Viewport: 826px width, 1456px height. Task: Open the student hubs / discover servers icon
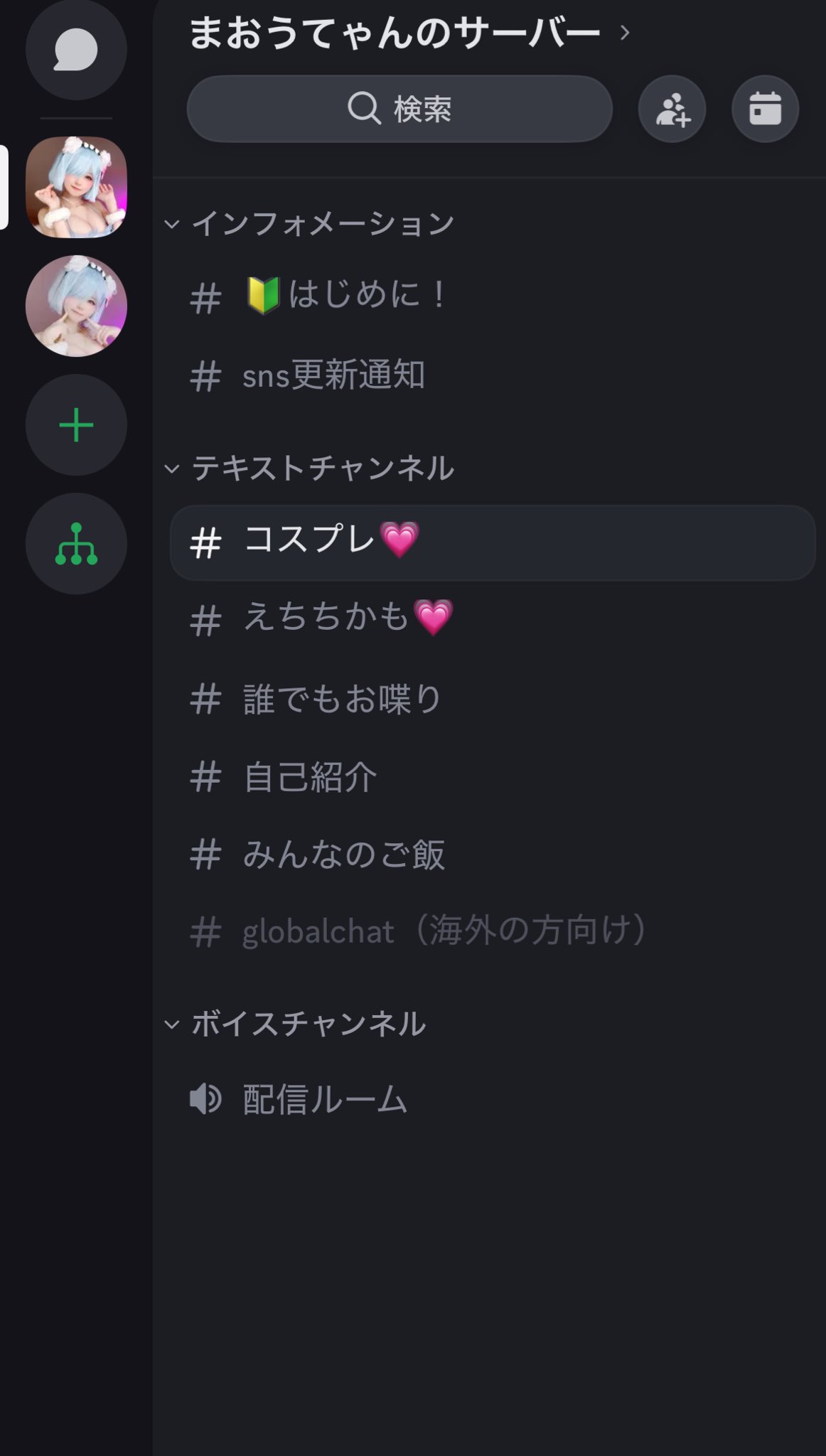[76, 544]
